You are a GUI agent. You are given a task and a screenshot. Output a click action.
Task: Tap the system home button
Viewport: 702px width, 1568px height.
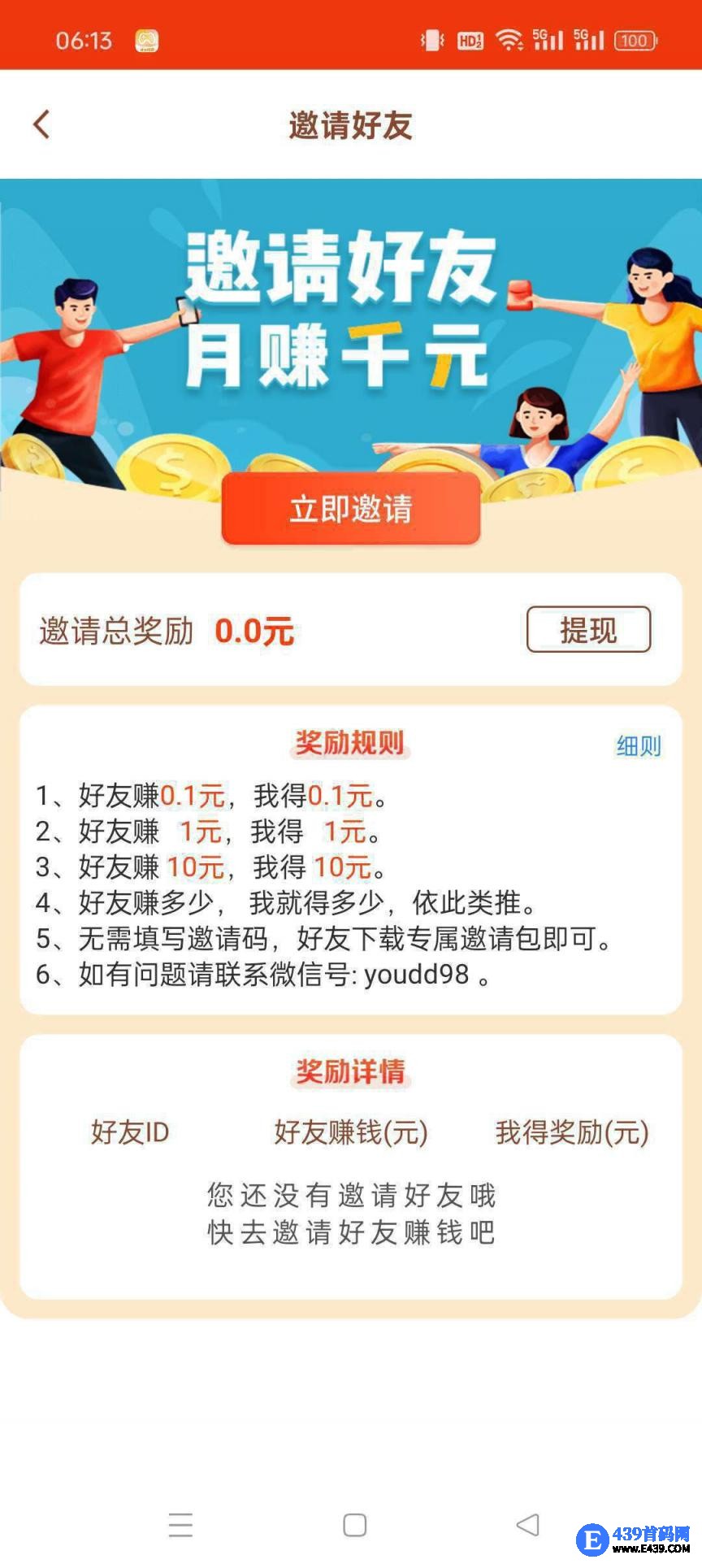[x=354, y=1525]
